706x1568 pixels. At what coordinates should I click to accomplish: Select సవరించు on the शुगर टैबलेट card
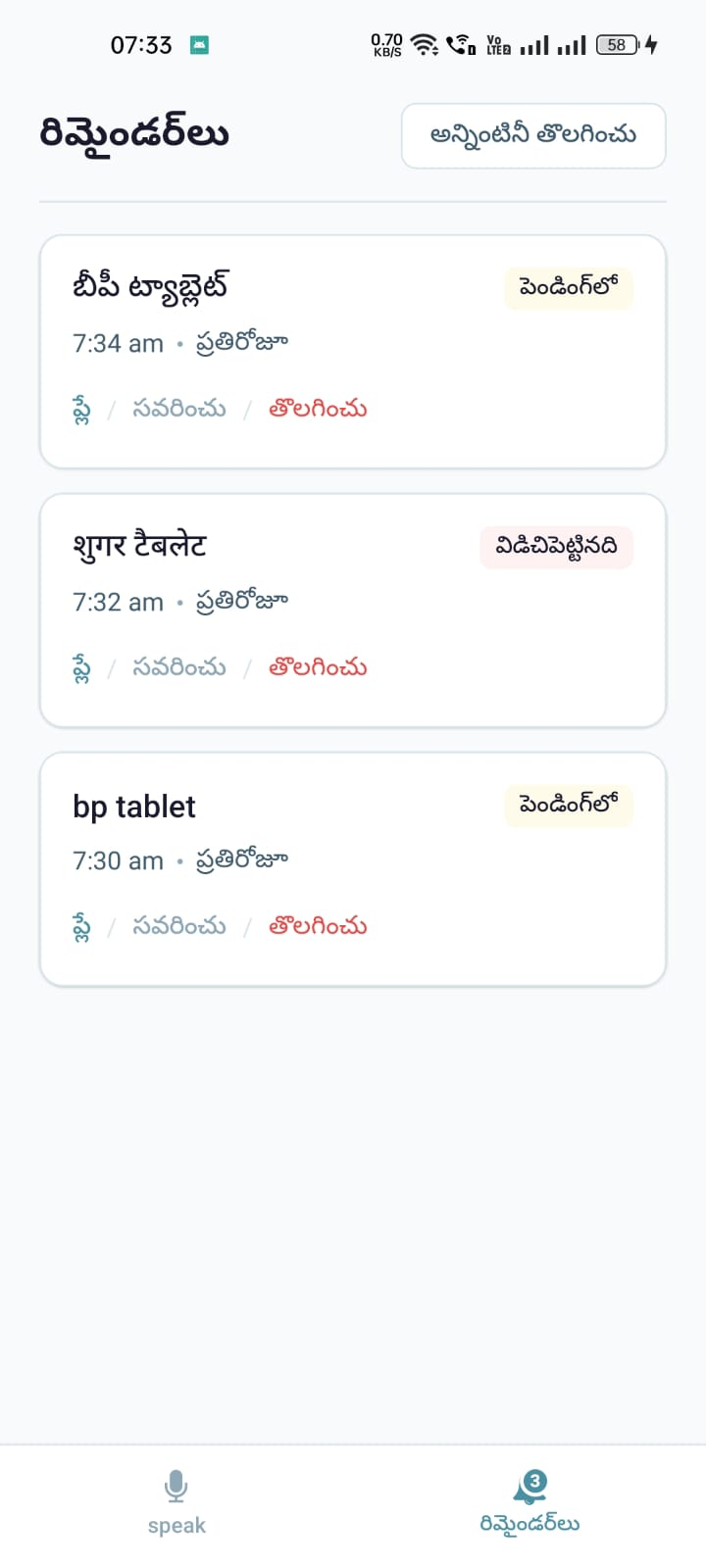(179, 668)
